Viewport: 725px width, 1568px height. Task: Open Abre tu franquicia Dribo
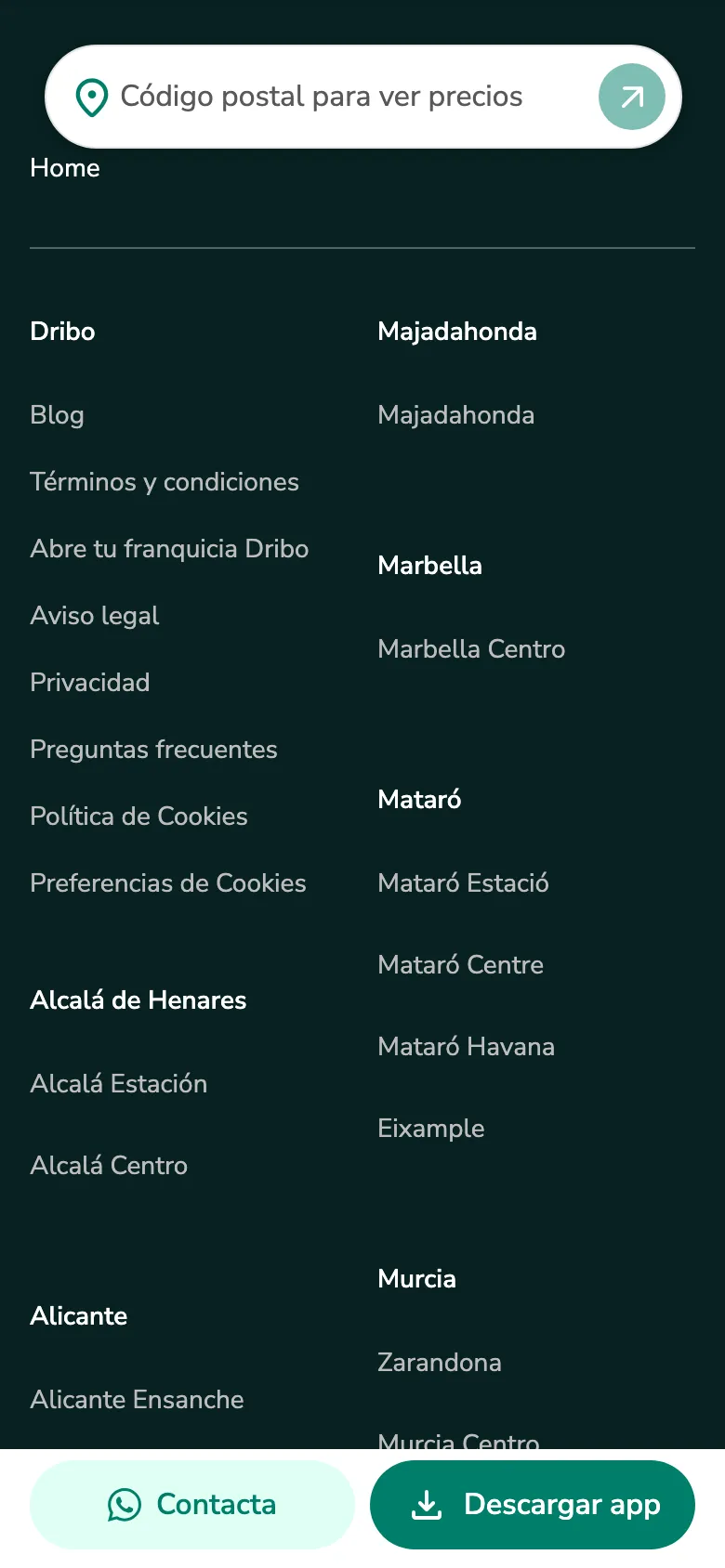click(x=169, y=549)
